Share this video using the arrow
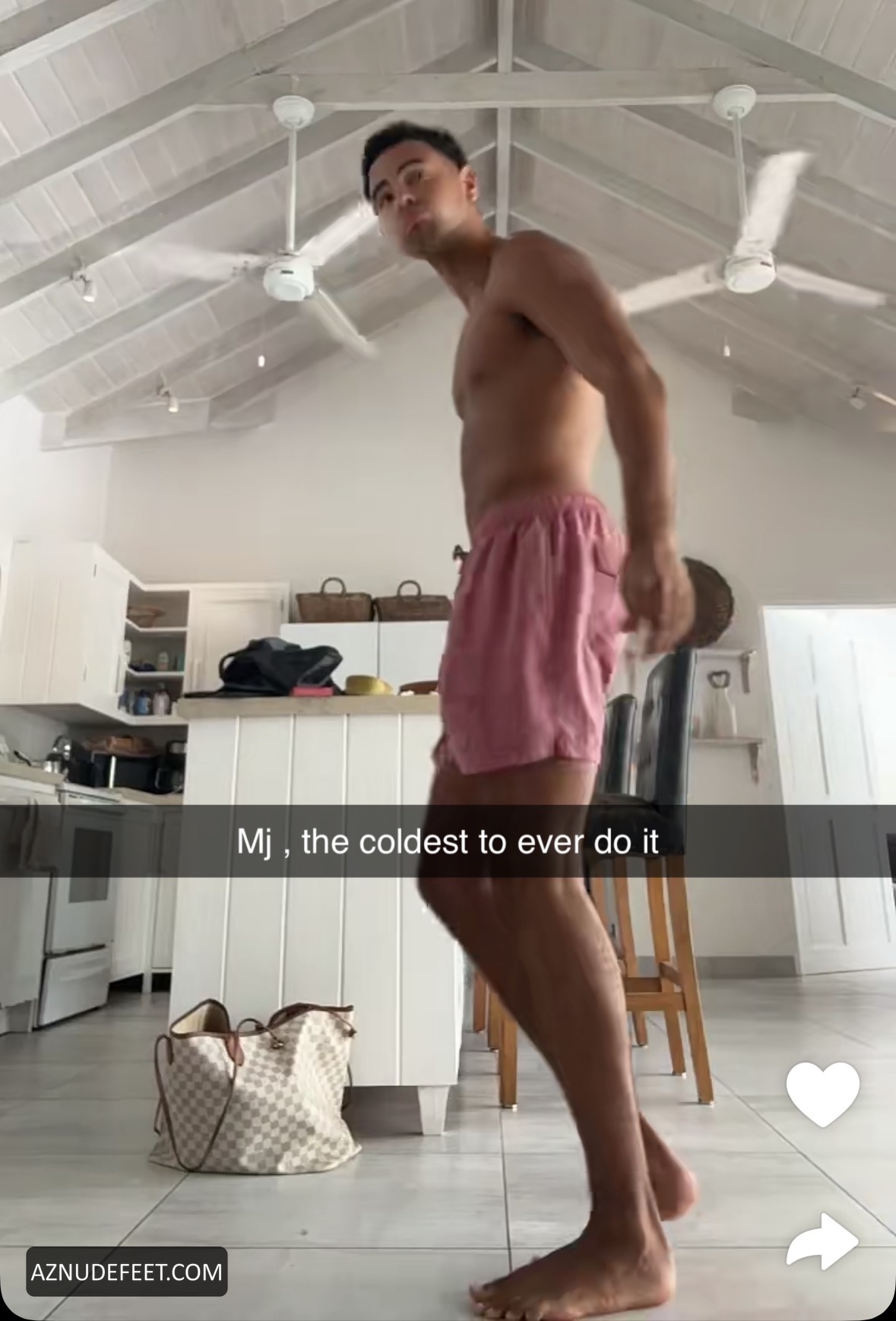This screenshot has width=896, height=1321. click(822, 1241)
